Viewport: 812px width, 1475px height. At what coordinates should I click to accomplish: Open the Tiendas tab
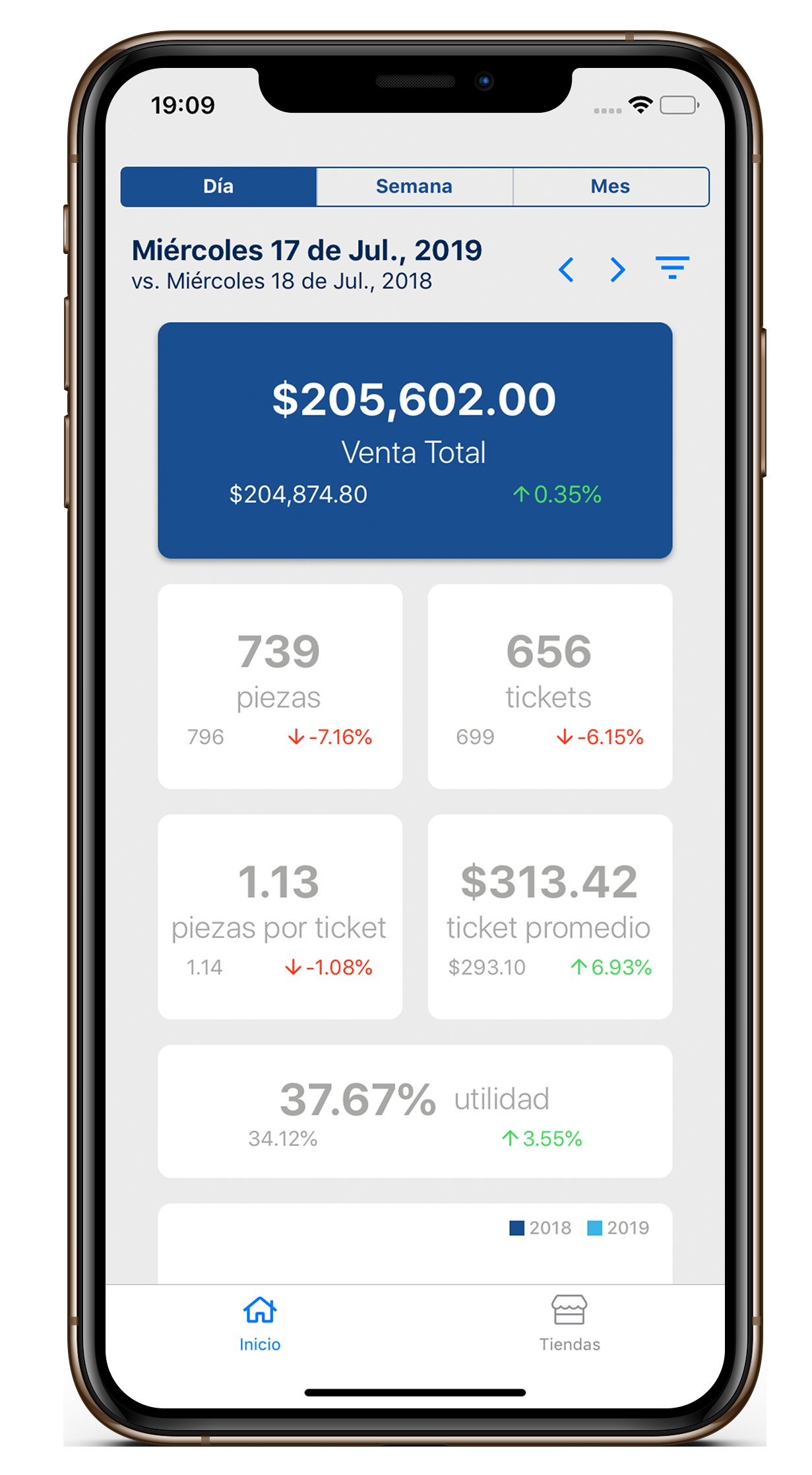click(570, 1324)
